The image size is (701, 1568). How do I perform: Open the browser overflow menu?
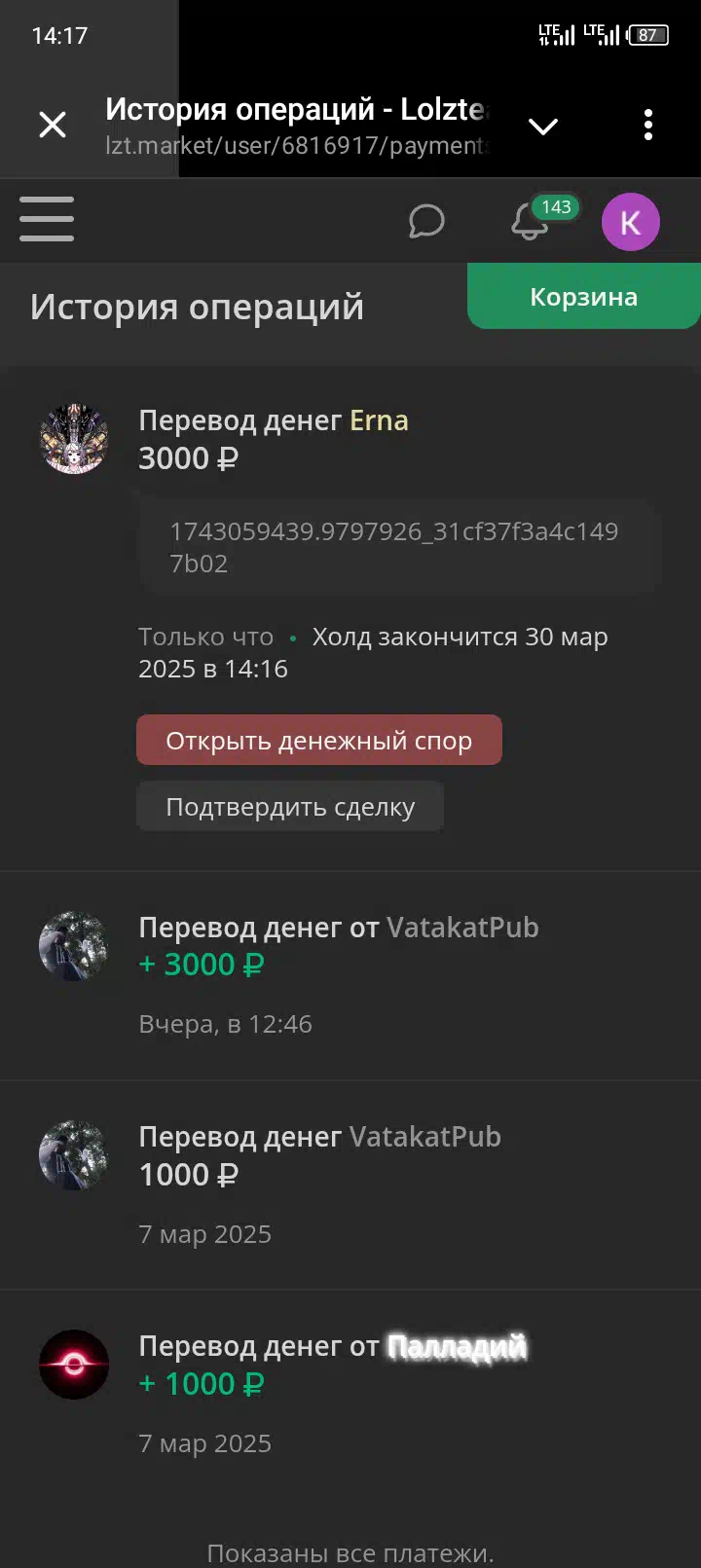click(648, 125)
